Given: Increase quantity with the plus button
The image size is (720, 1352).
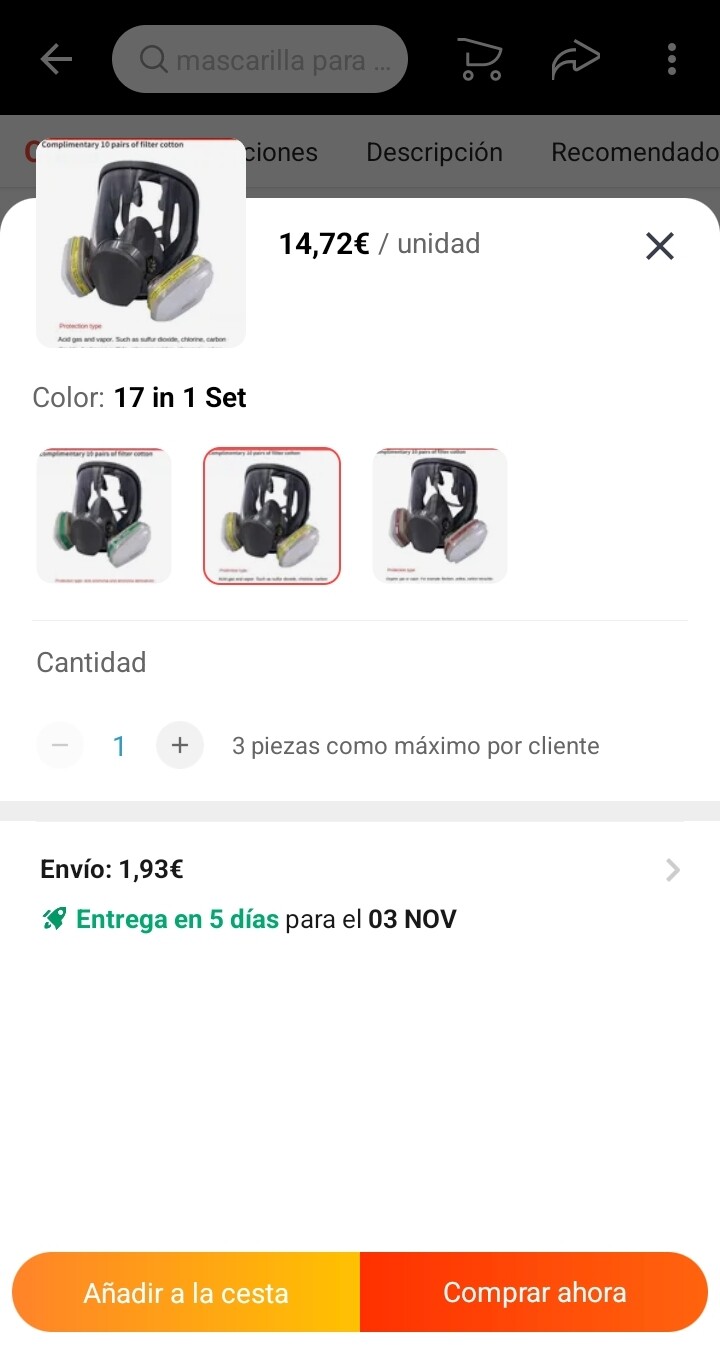Looking at the screenshot, I should tap(180, 746).
